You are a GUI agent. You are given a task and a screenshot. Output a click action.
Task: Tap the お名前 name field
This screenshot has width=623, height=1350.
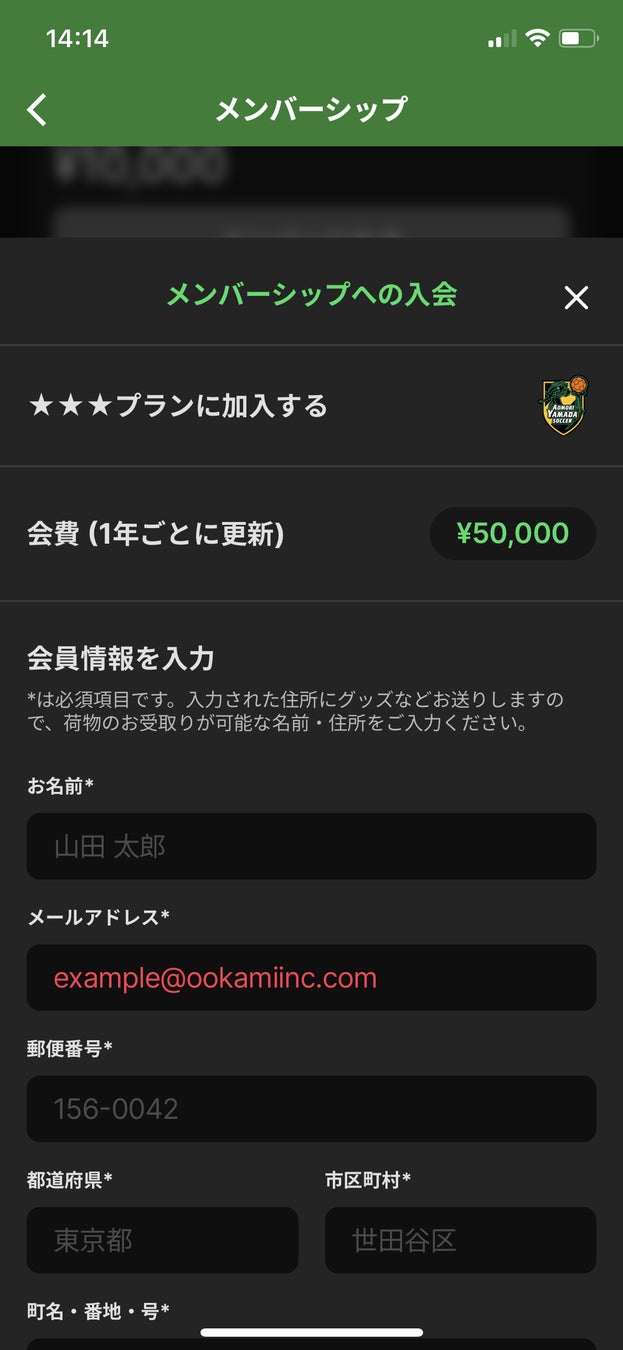pos(311,846)
